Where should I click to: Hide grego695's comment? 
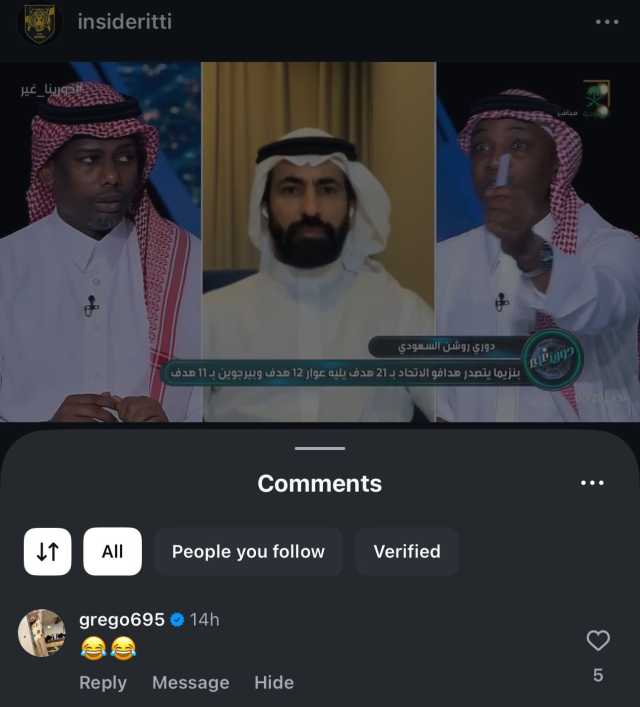[x=273, y=682]
